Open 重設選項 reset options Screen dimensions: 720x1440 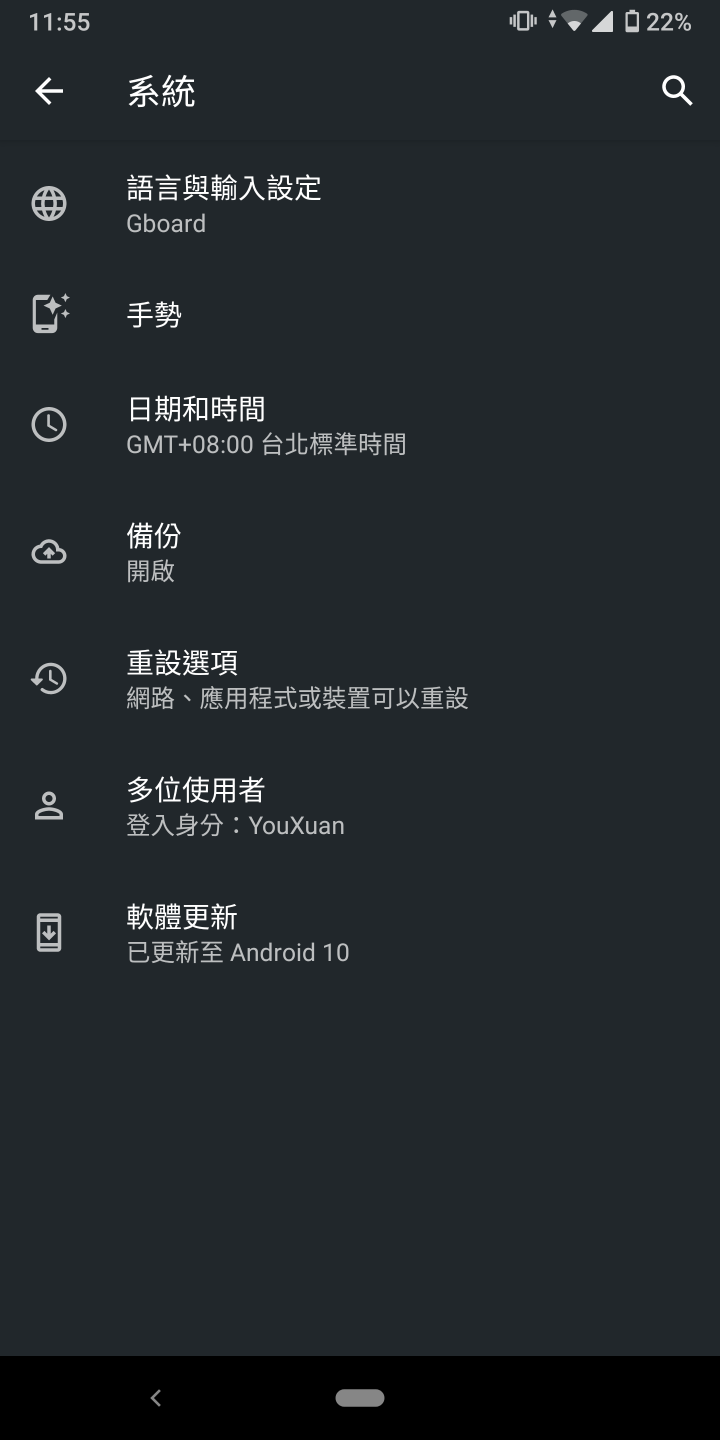360,679
